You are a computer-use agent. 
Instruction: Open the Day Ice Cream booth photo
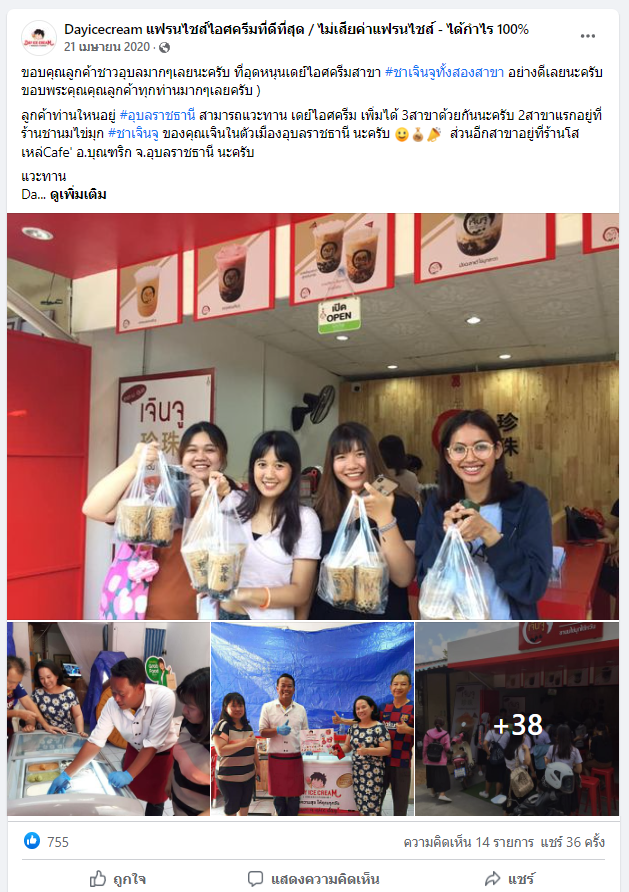point(312,719)
